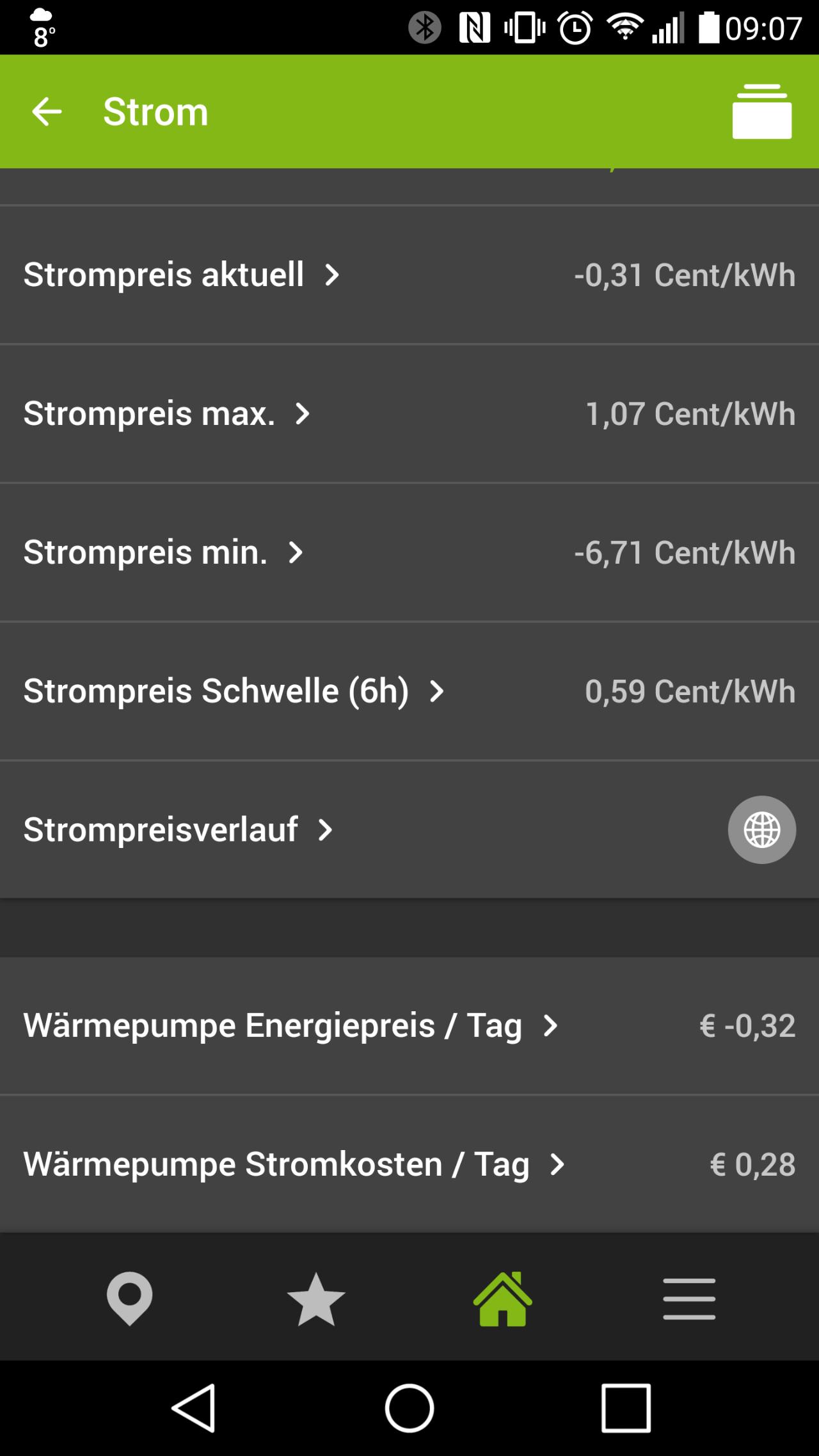The height and width of the screenshot is (1456, 819).
Task: Go back using the header arrow
Action: pyautogui.click(x=47, y=111)
